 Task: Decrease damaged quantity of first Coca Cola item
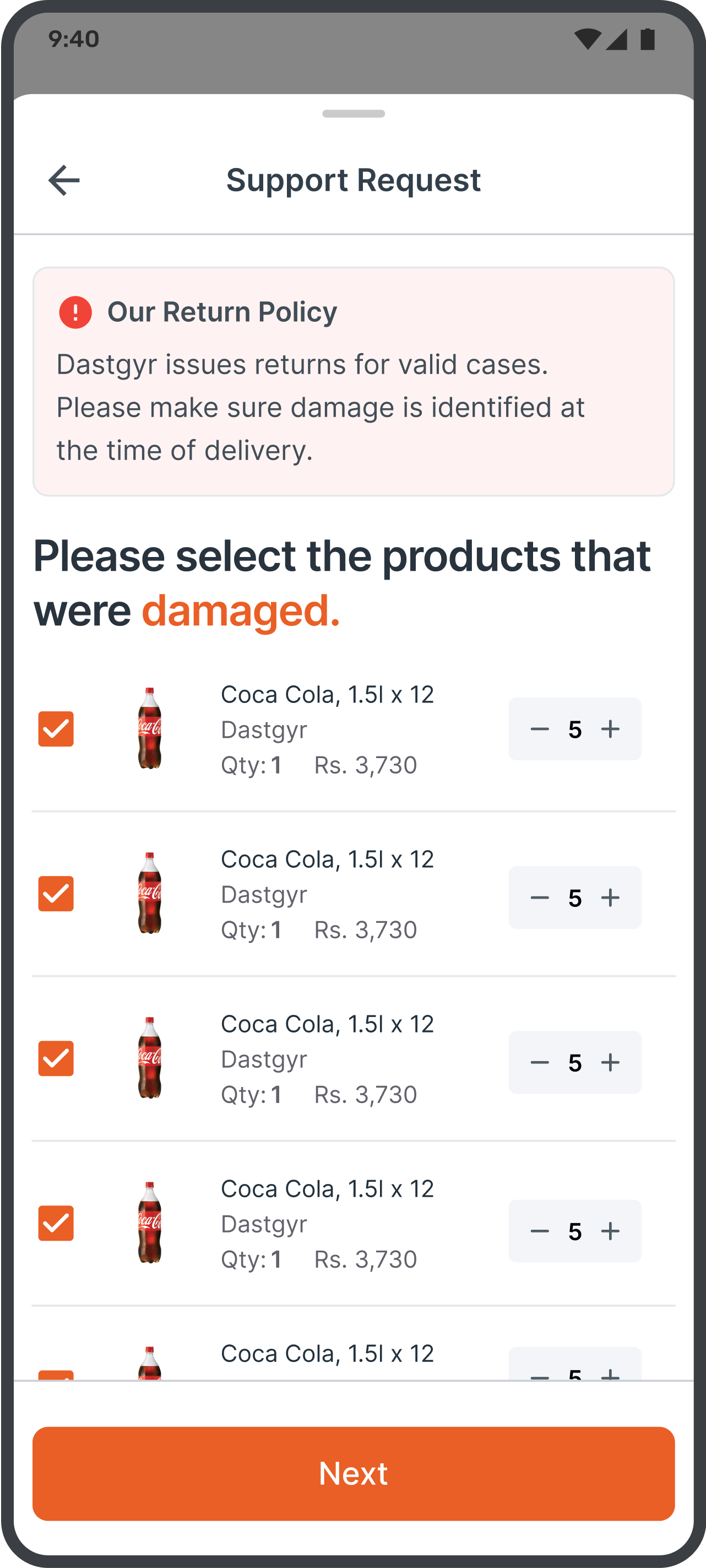(539, 728)
